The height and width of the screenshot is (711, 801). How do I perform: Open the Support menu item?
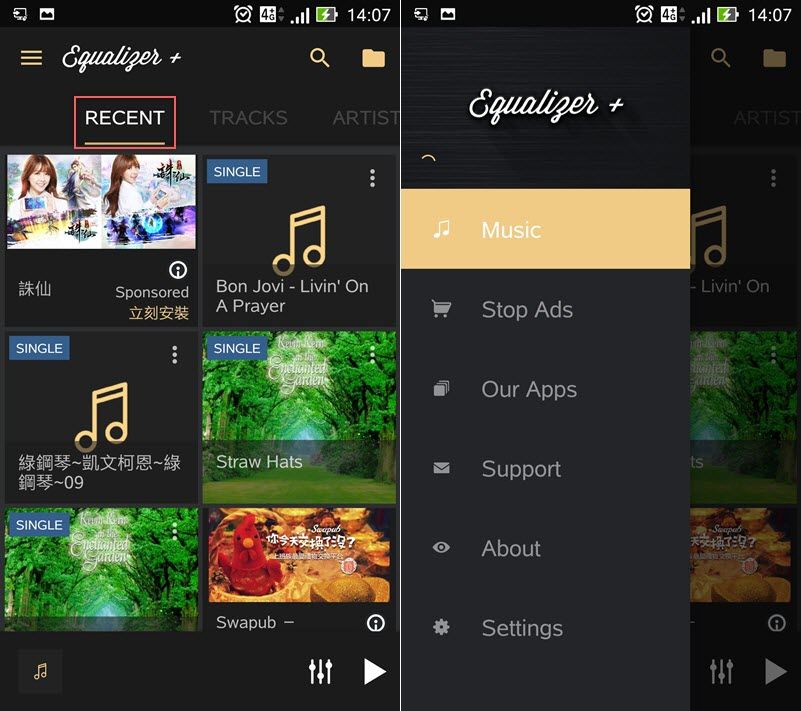[x=521, y=469]
